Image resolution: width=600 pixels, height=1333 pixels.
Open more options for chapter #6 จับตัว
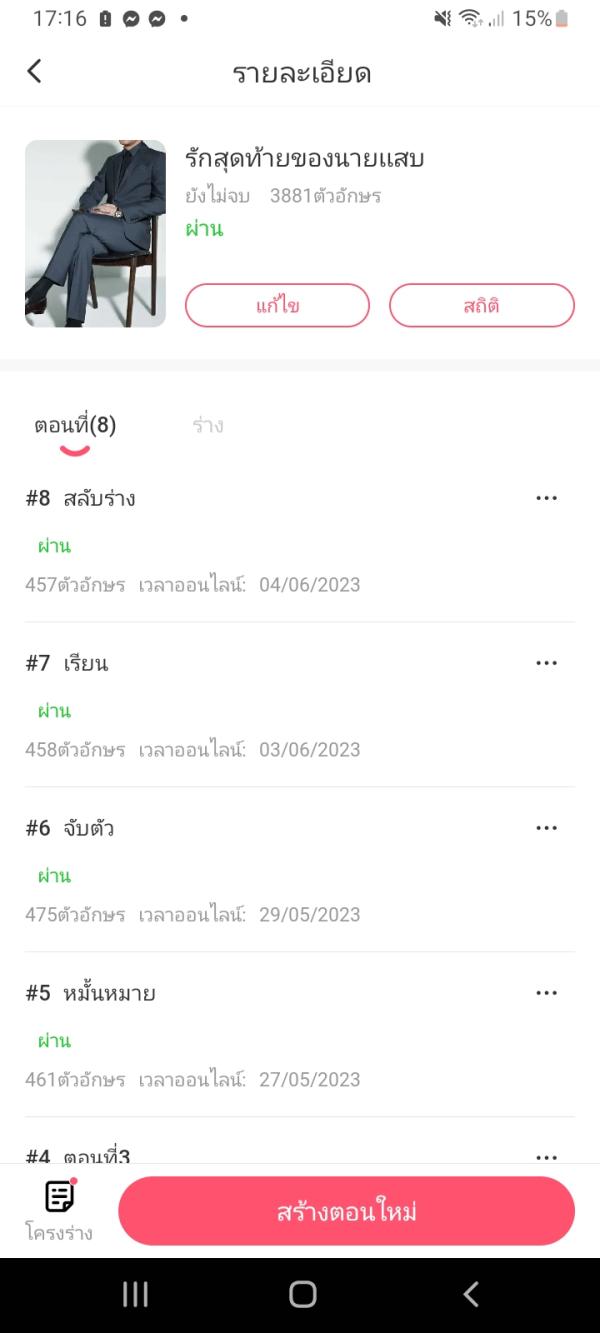tap(546, 828)
